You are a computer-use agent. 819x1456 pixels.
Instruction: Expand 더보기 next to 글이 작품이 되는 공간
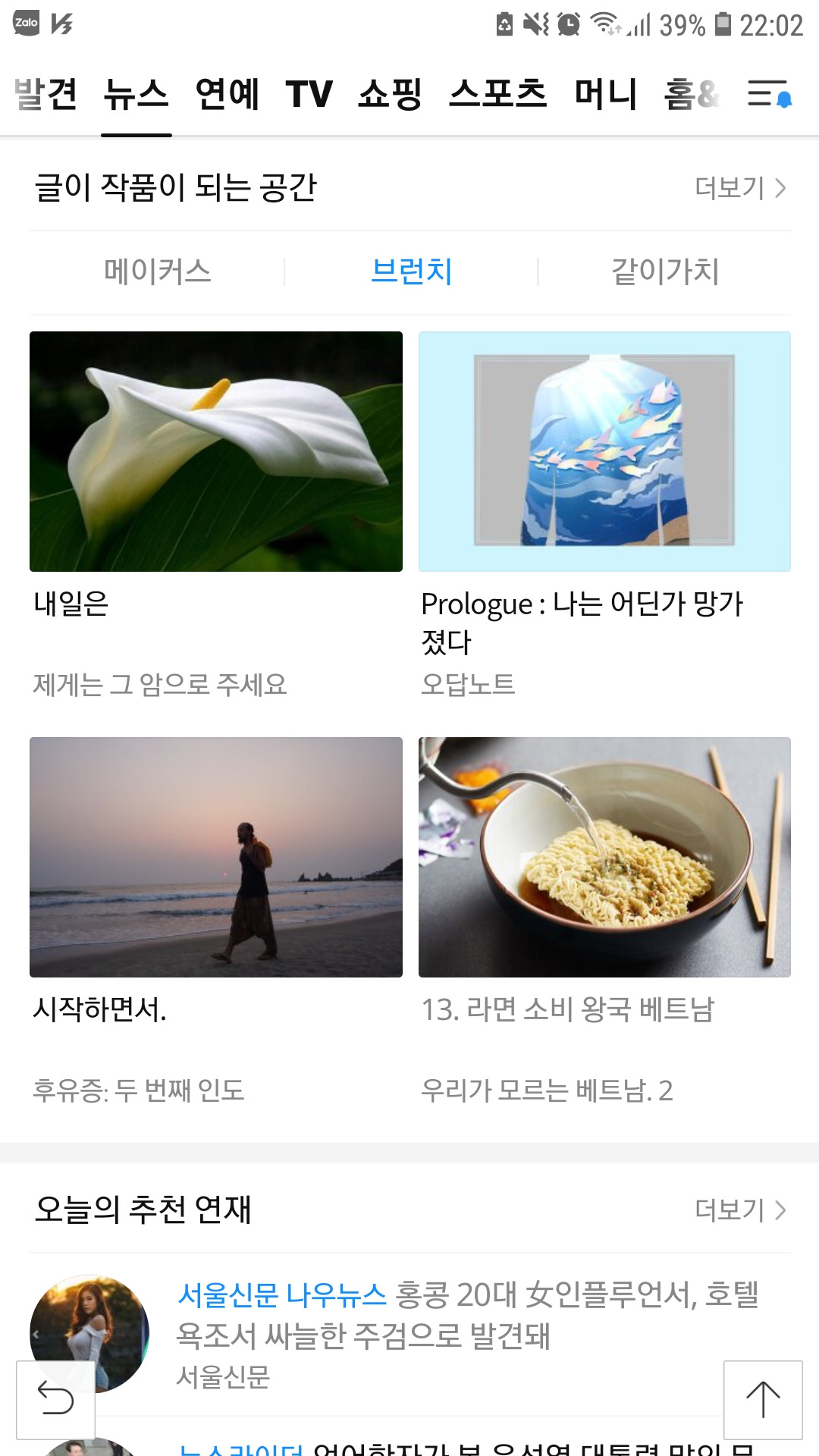[x=739, y=189]
